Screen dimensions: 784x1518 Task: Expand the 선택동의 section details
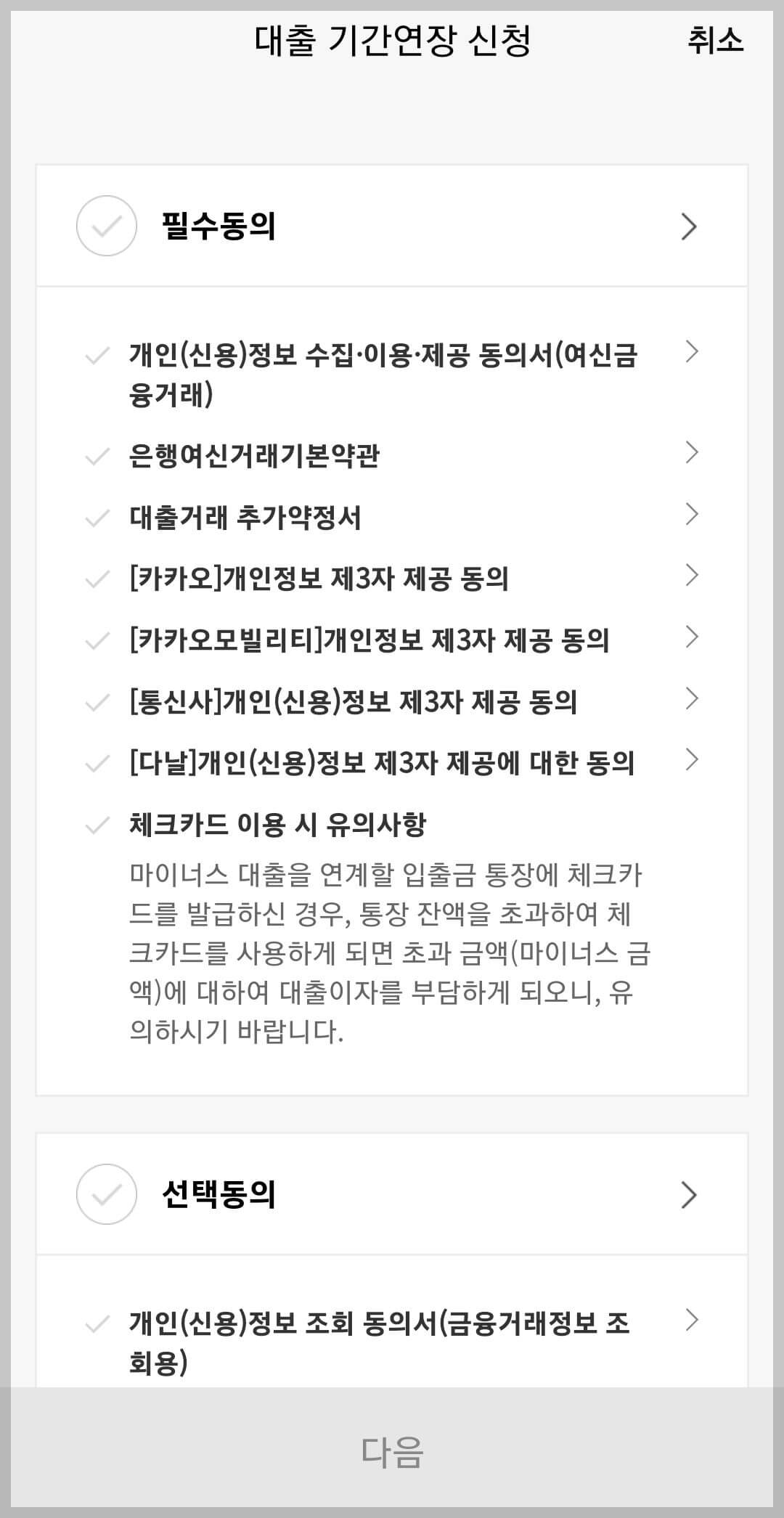(x=688, y=1196)
